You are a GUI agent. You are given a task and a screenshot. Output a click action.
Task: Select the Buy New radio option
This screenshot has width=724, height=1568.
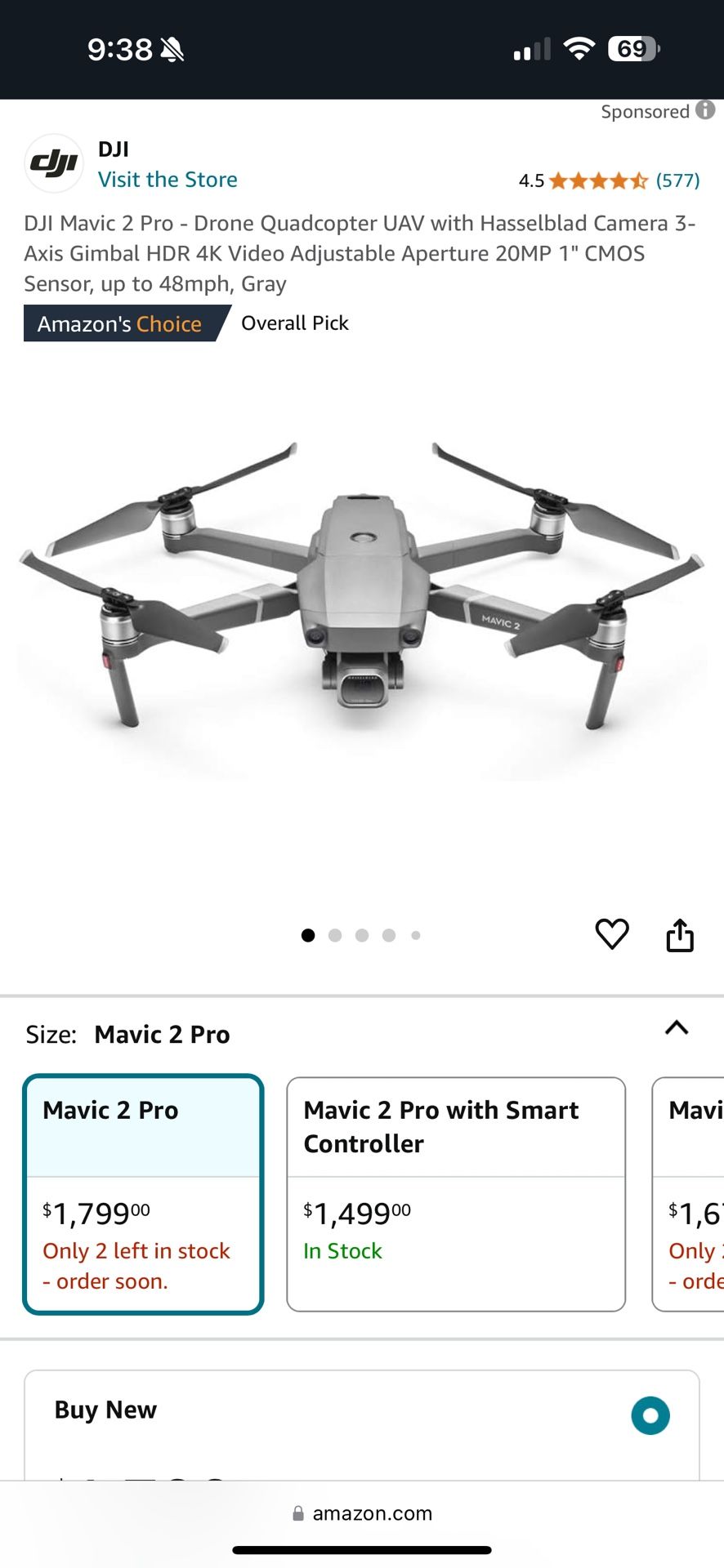[x=650, y=1415]
